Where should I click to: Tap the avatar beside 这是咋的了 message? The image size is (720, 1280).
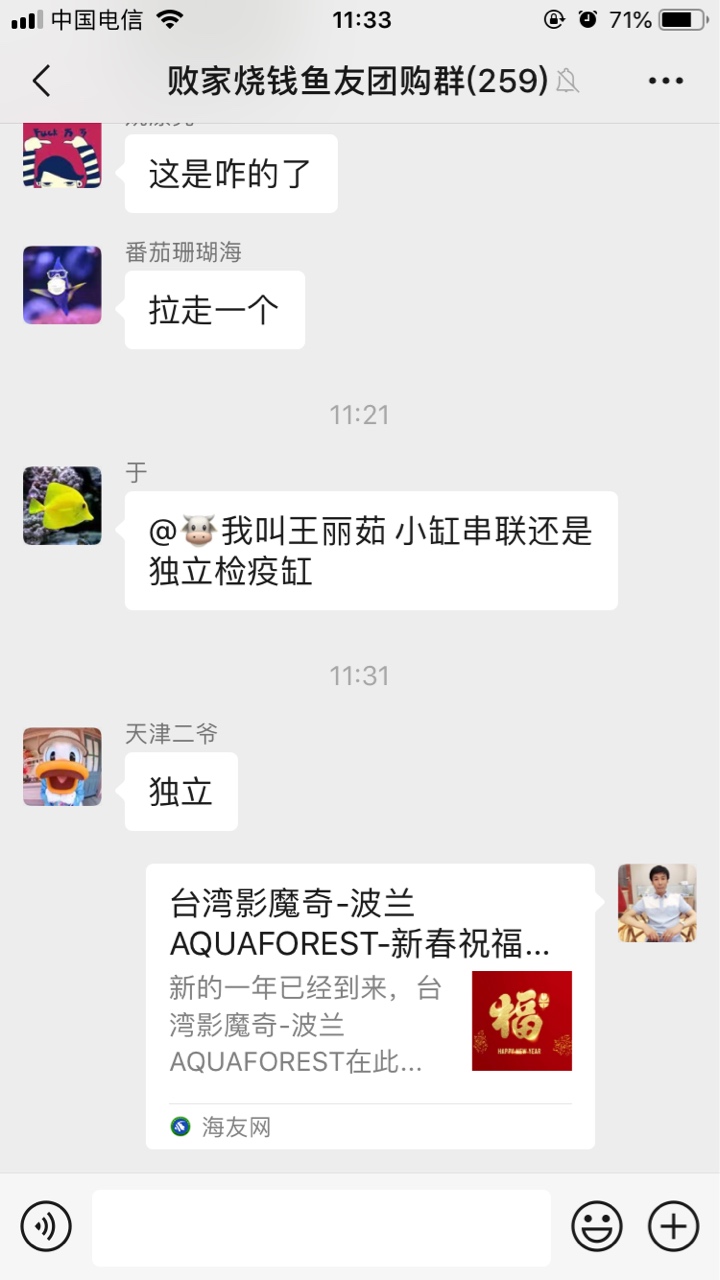click(x=62, y=156)
